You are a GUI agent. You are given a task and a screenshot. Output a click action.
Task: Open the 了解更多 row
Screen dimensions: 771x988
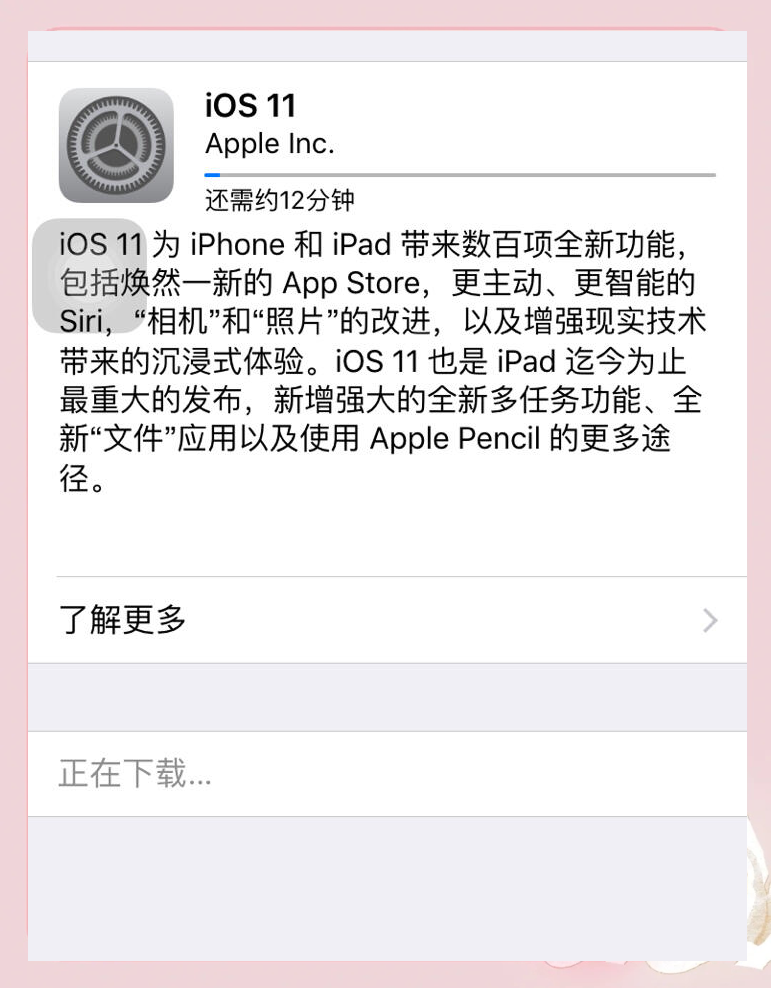click(387, 620)
